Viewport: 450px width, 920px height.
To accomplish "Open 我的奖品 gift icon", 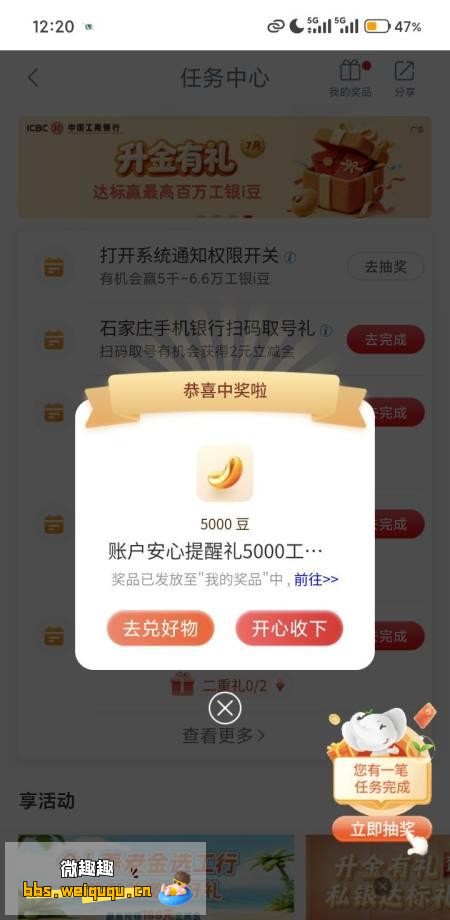I will [x=350, y=78].
